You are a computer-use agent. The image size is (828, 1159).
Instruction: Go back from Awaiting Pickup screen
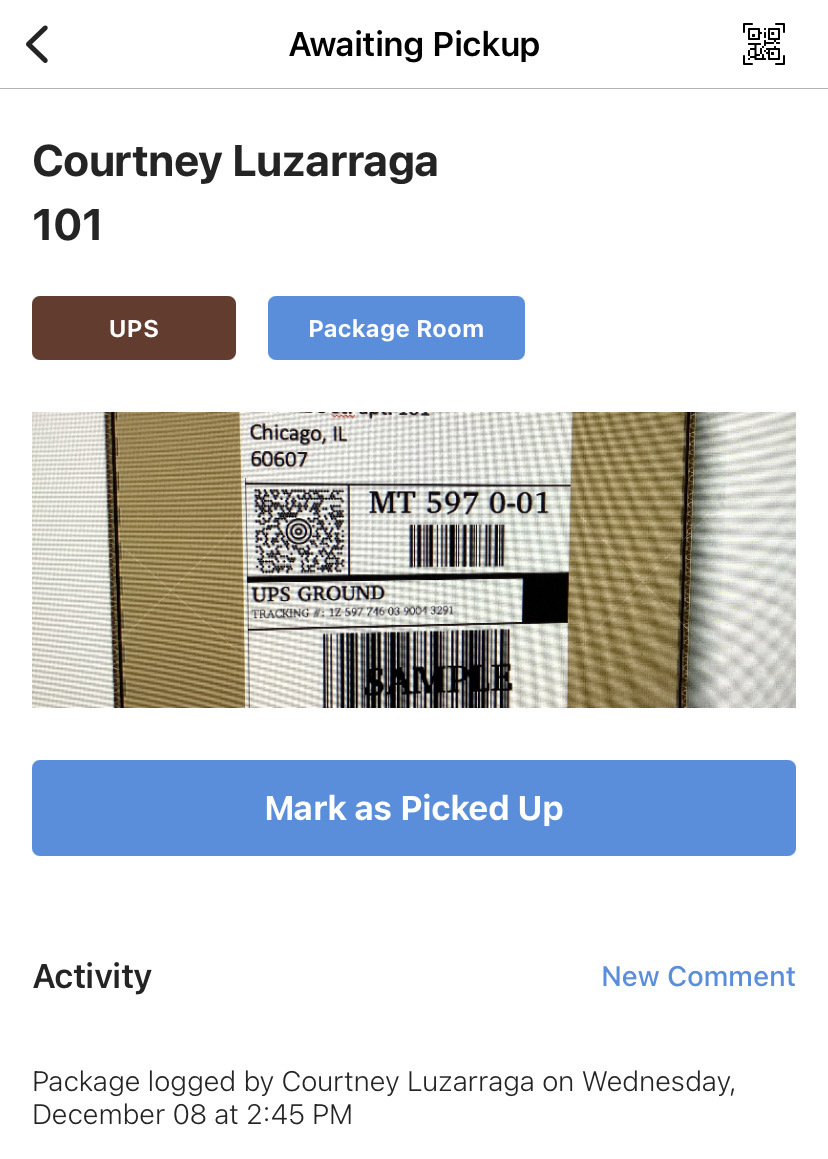tap(38, 45)
